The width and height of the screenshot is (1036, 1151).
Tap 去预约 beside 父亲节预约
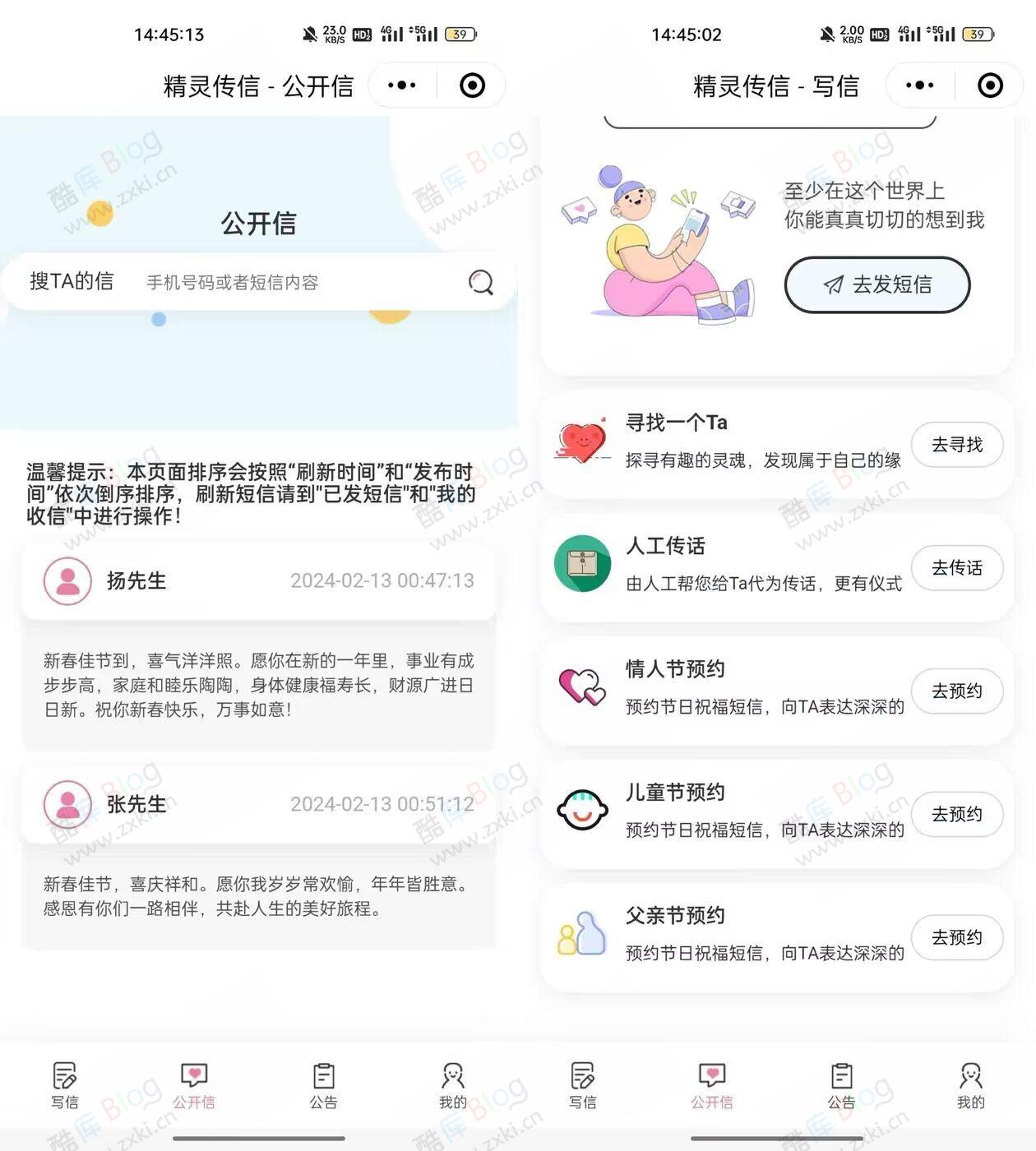[x=957, y=937]
